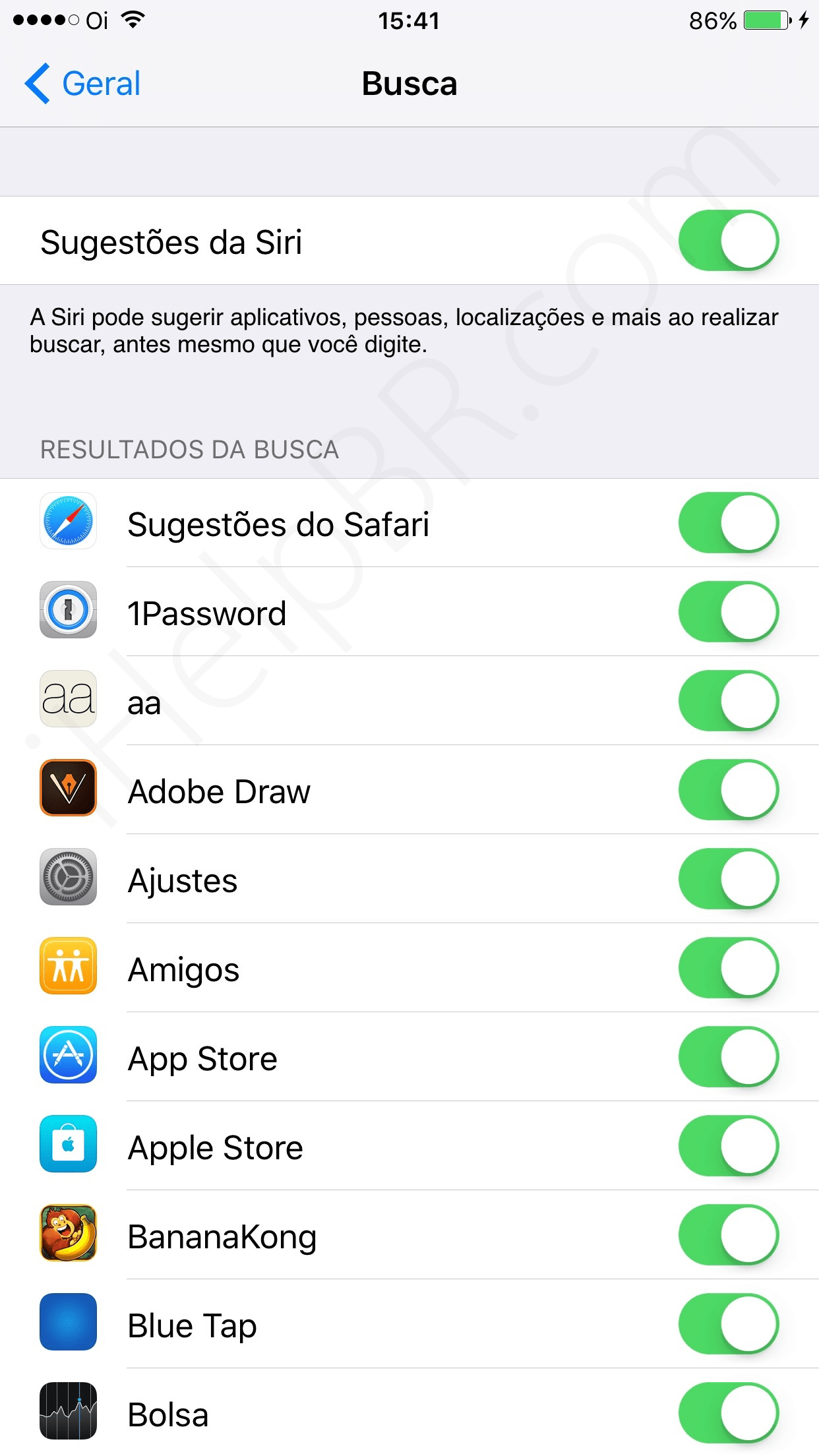Disable the Blue Tap switch

728,1324
